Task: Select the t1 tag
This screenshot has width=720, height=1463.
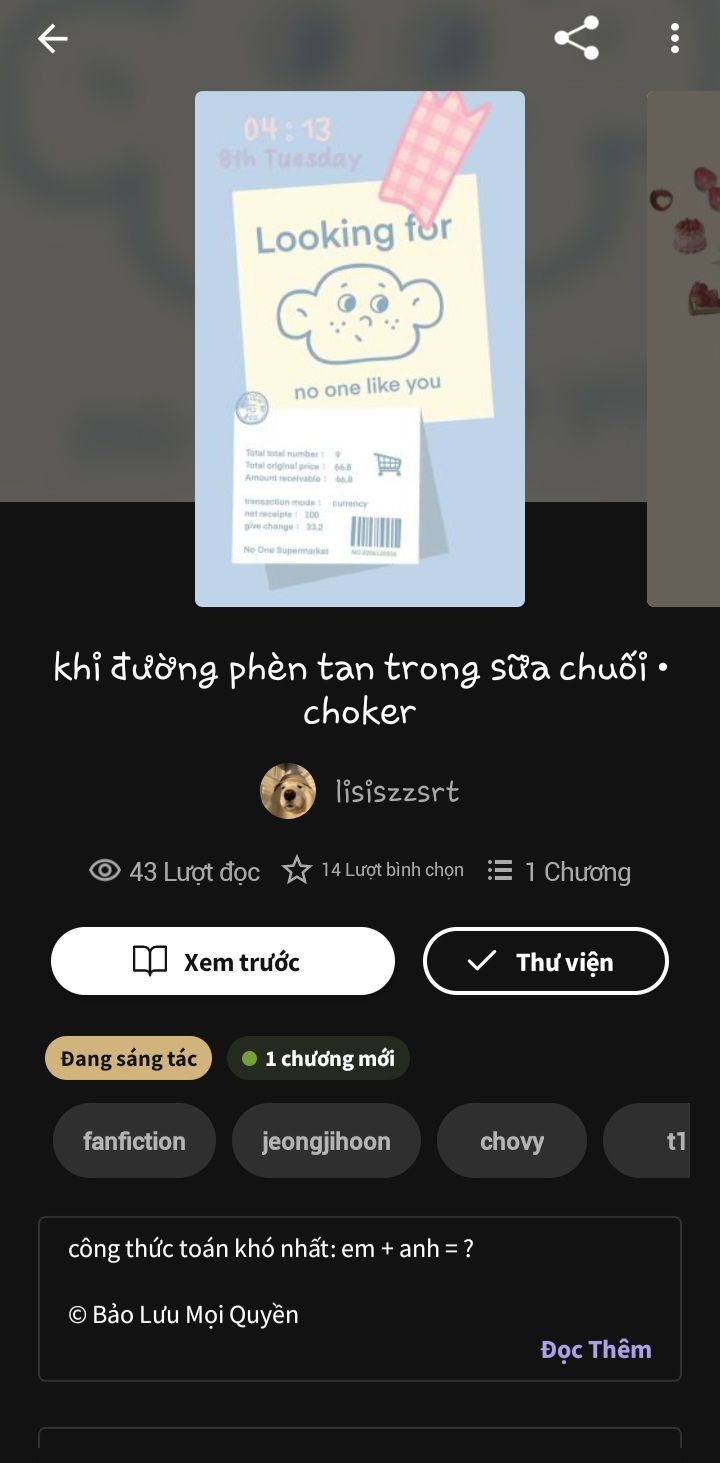Action: pos(662,1141)
